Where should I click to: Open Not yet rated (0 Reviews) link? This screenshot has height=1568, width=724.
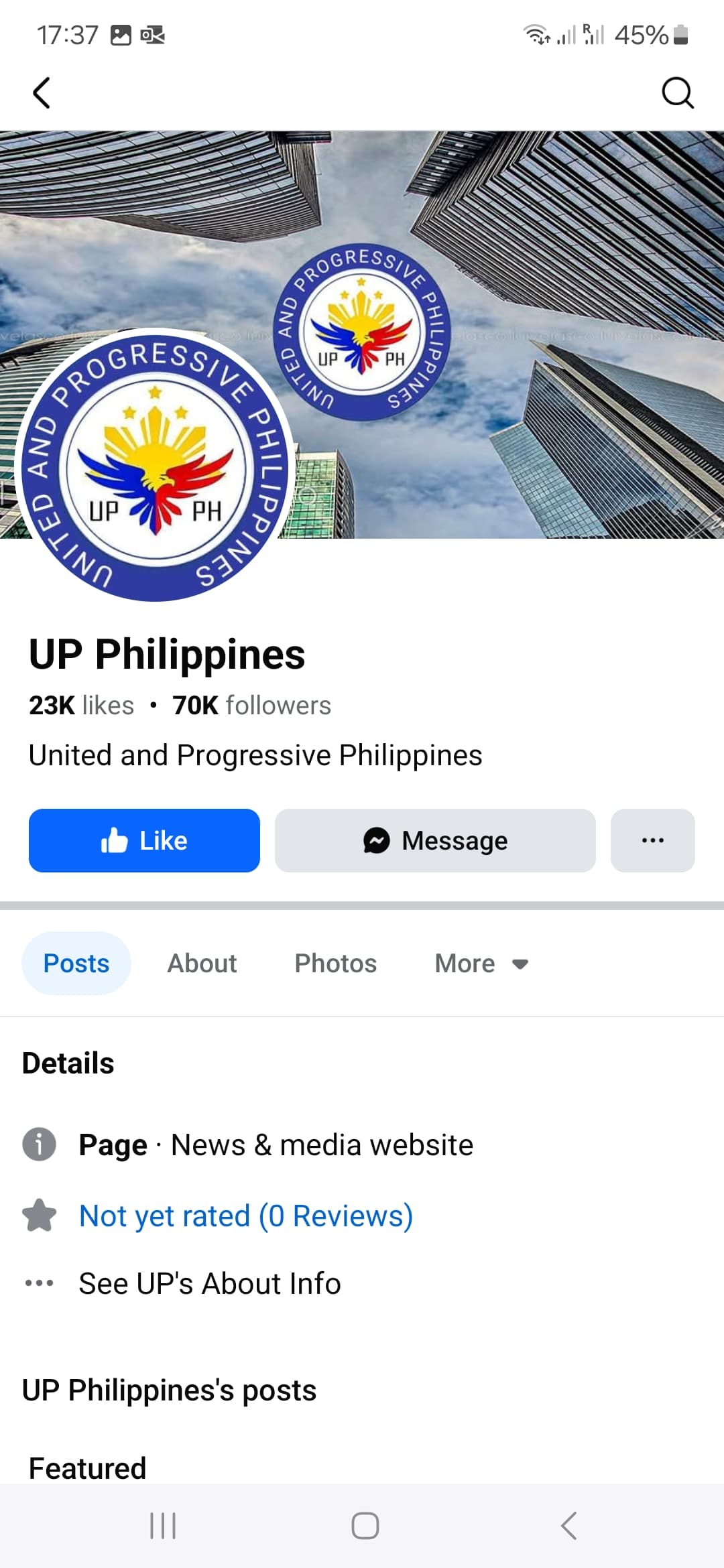(x=245, y=1216)
